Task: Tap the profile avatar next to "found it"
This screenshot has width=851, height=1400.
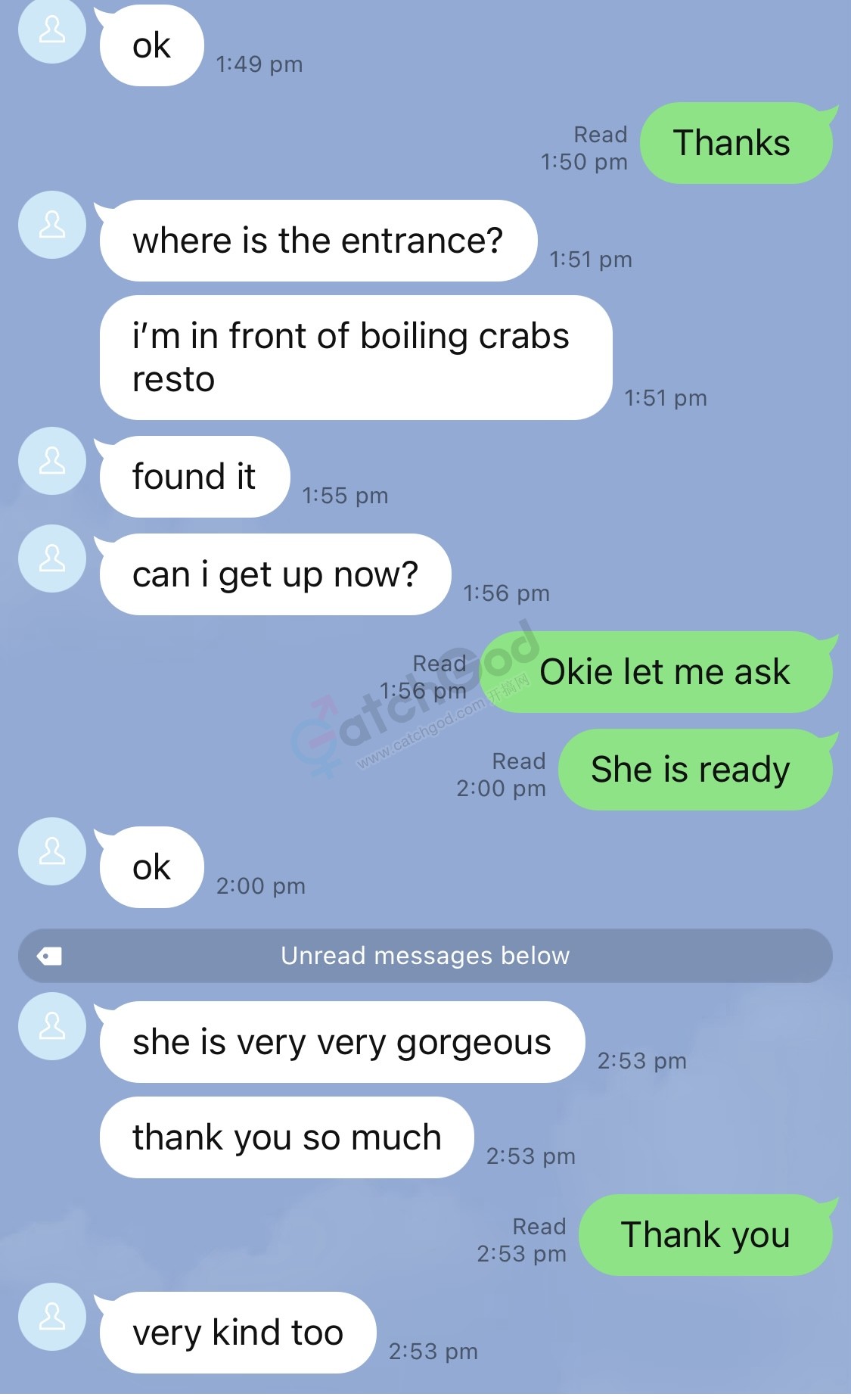Action: click(x=51, y=461)
